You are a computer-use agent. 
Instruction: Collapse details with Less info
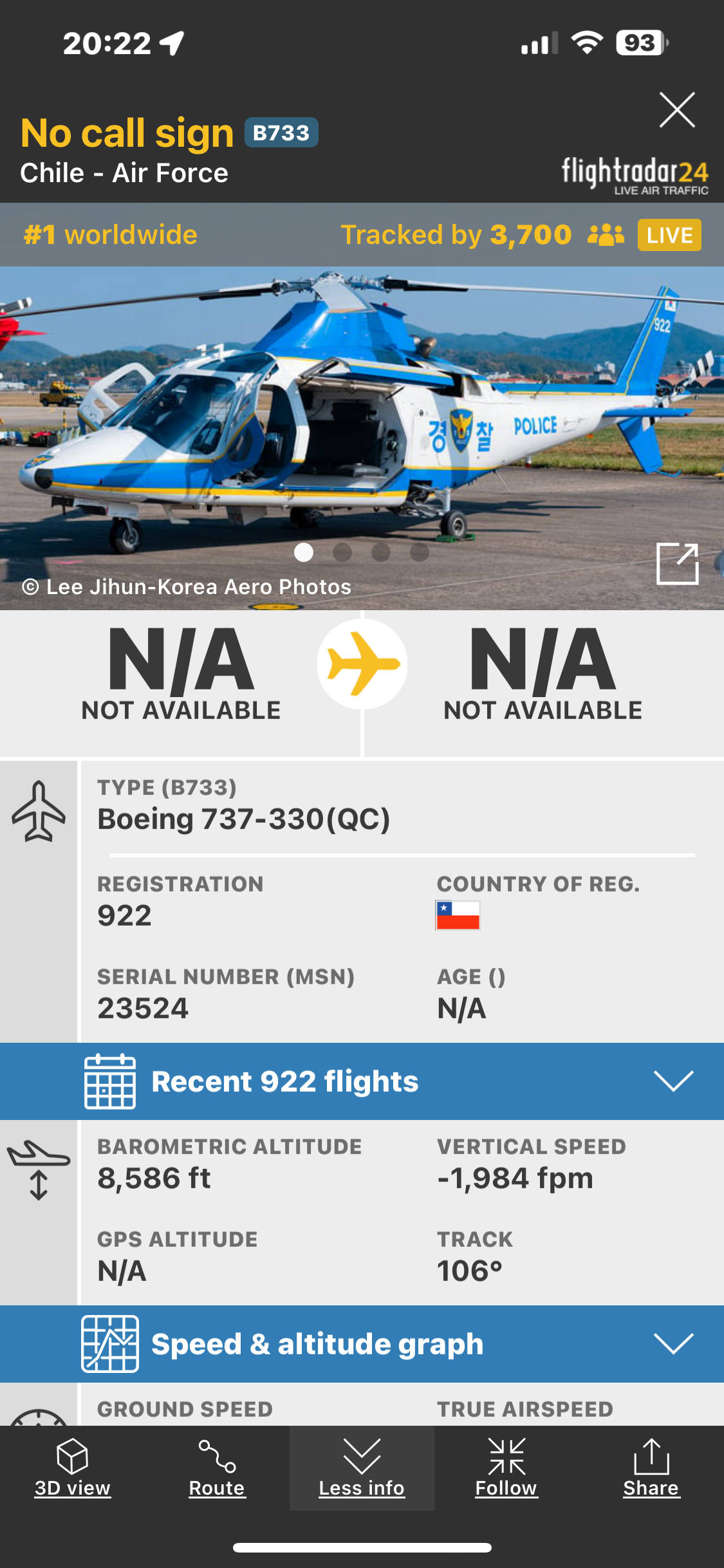[362, 1468]
